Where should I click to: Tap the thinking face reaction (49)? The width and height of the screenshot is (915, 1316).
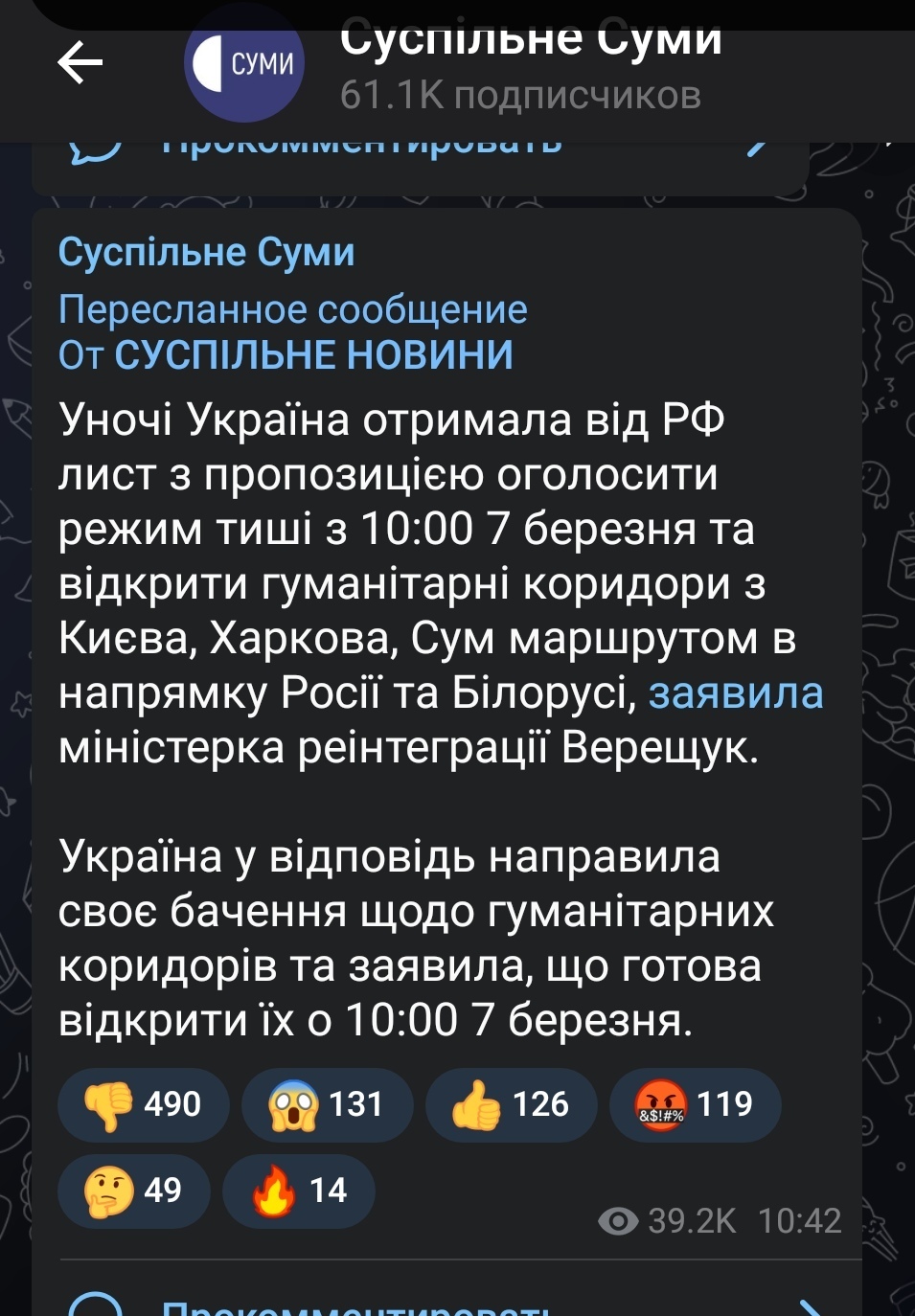(x=133, y=1191)
